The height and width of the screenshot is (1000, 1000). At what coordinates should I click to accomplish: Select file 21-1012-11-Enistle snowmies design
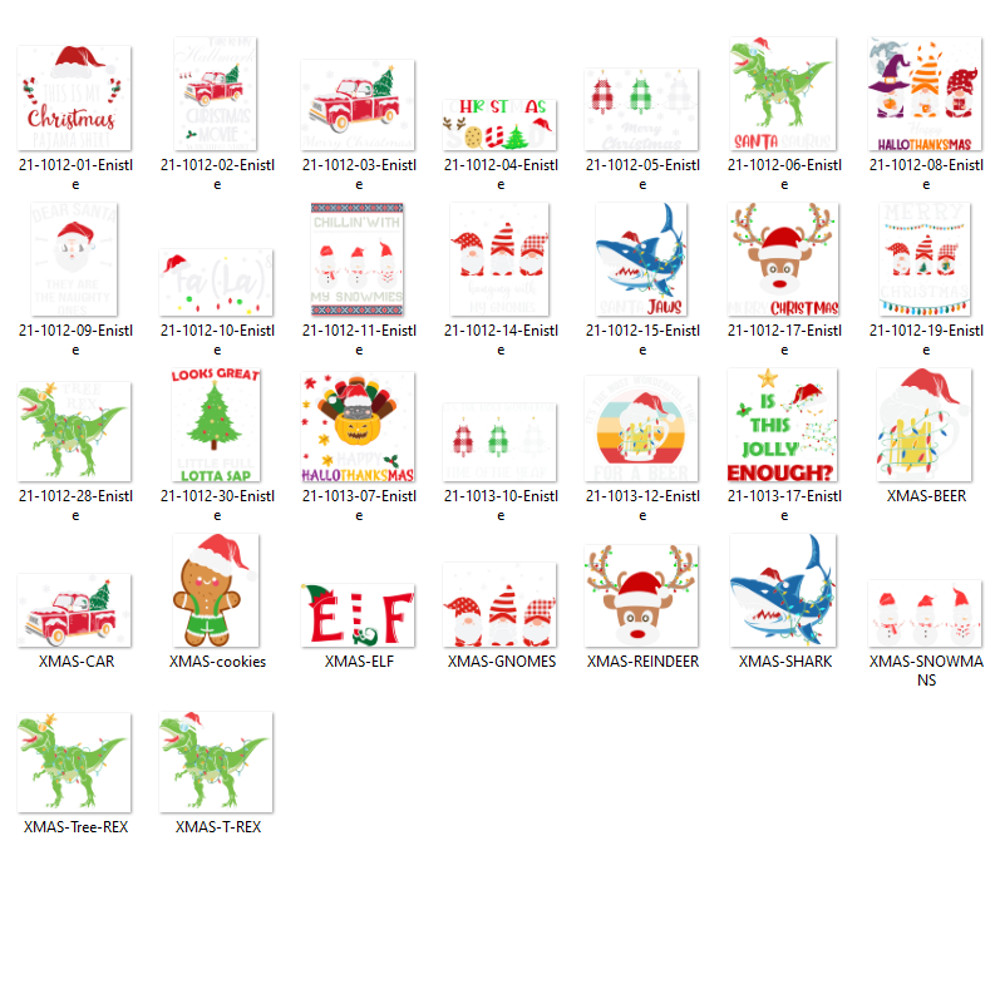pyautogui.click(x=358, y=260)
